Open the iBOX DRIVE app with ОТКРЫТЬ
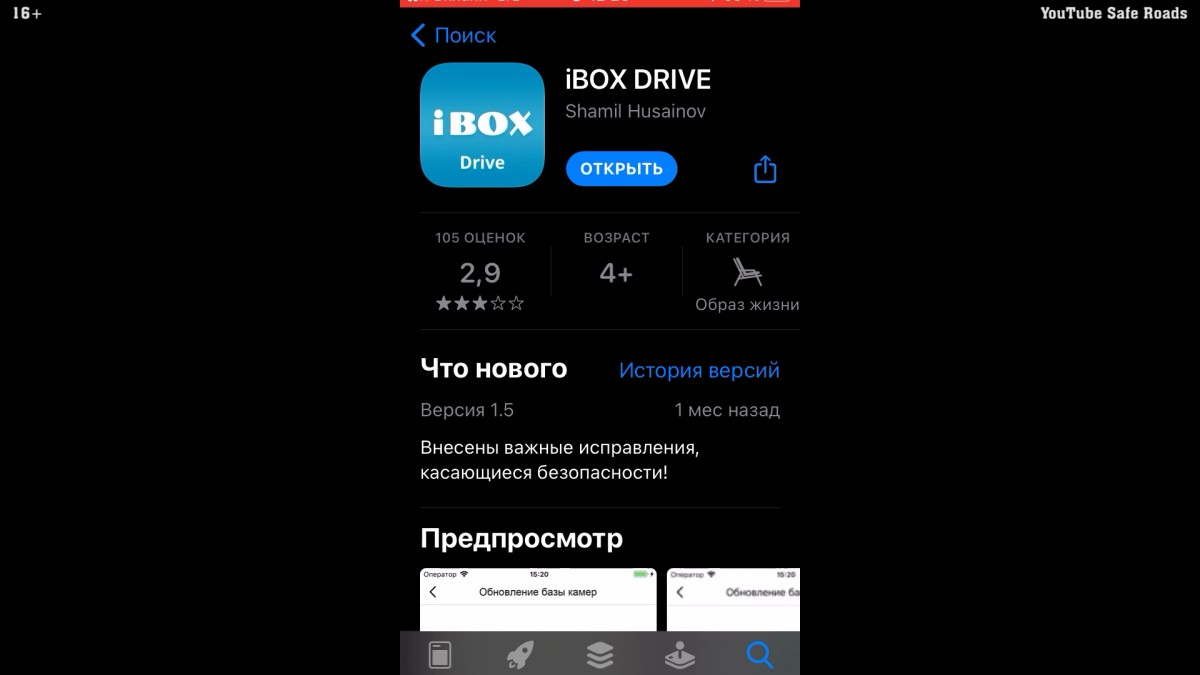Screen dimensions: 1200x675 (x=621, y=169)
